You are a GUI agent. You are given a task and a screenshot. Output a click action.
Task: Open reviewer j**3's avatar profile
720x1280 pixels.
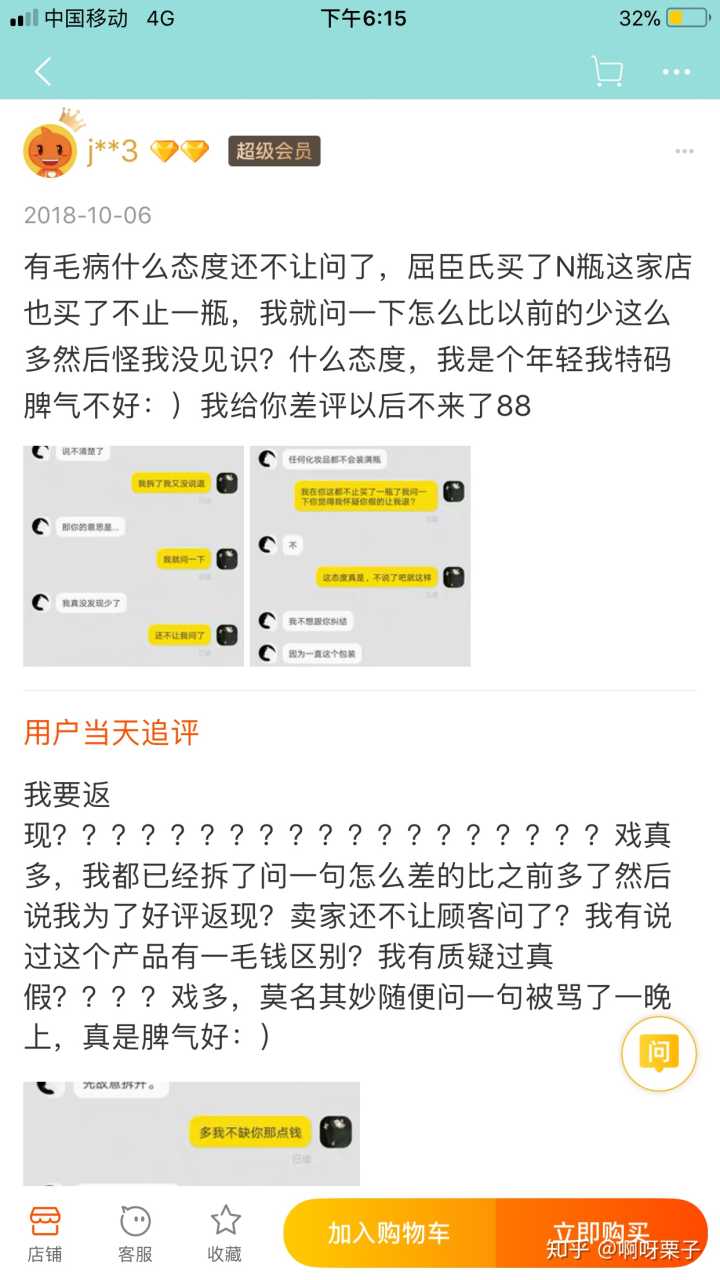point(50,150)
